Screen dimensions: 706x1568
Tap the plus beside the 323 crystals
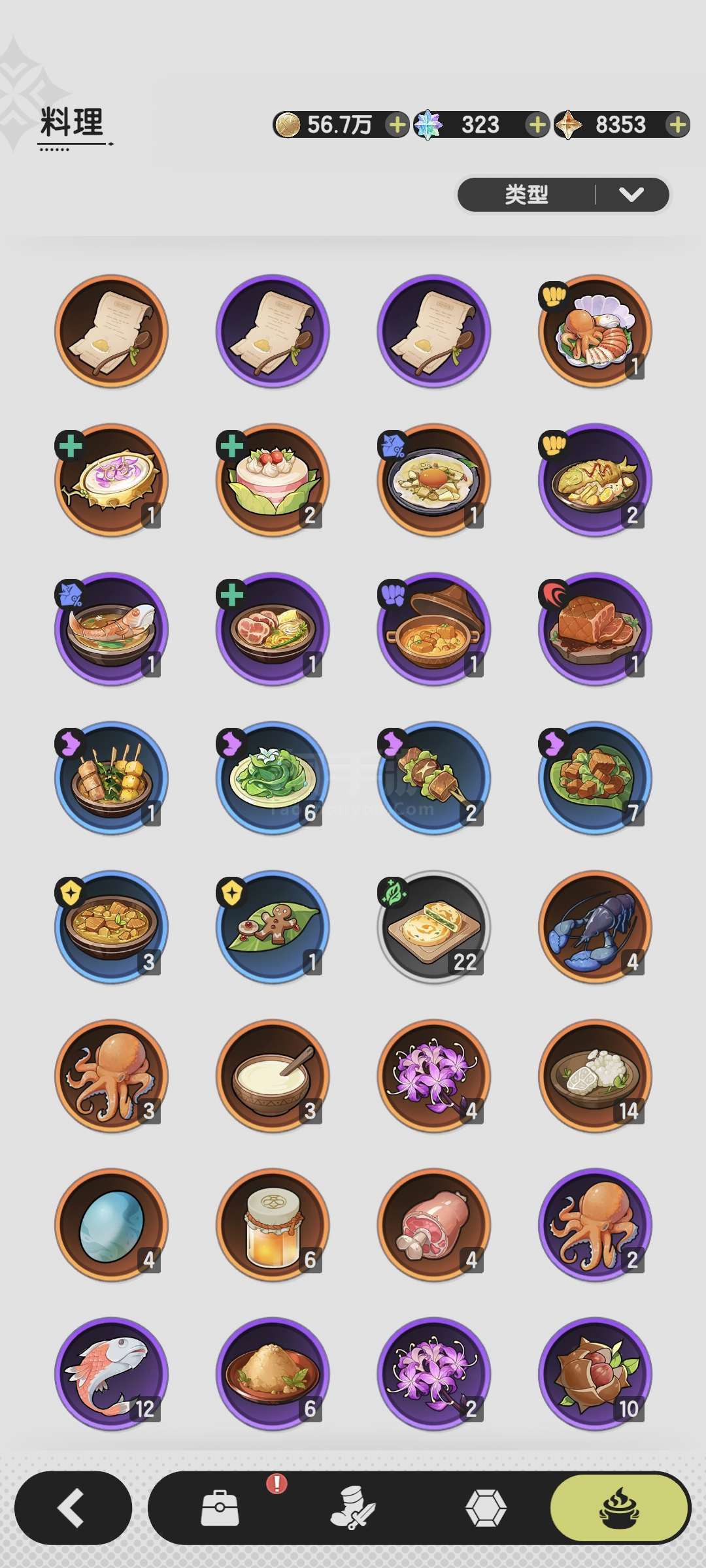pos(537,124)
